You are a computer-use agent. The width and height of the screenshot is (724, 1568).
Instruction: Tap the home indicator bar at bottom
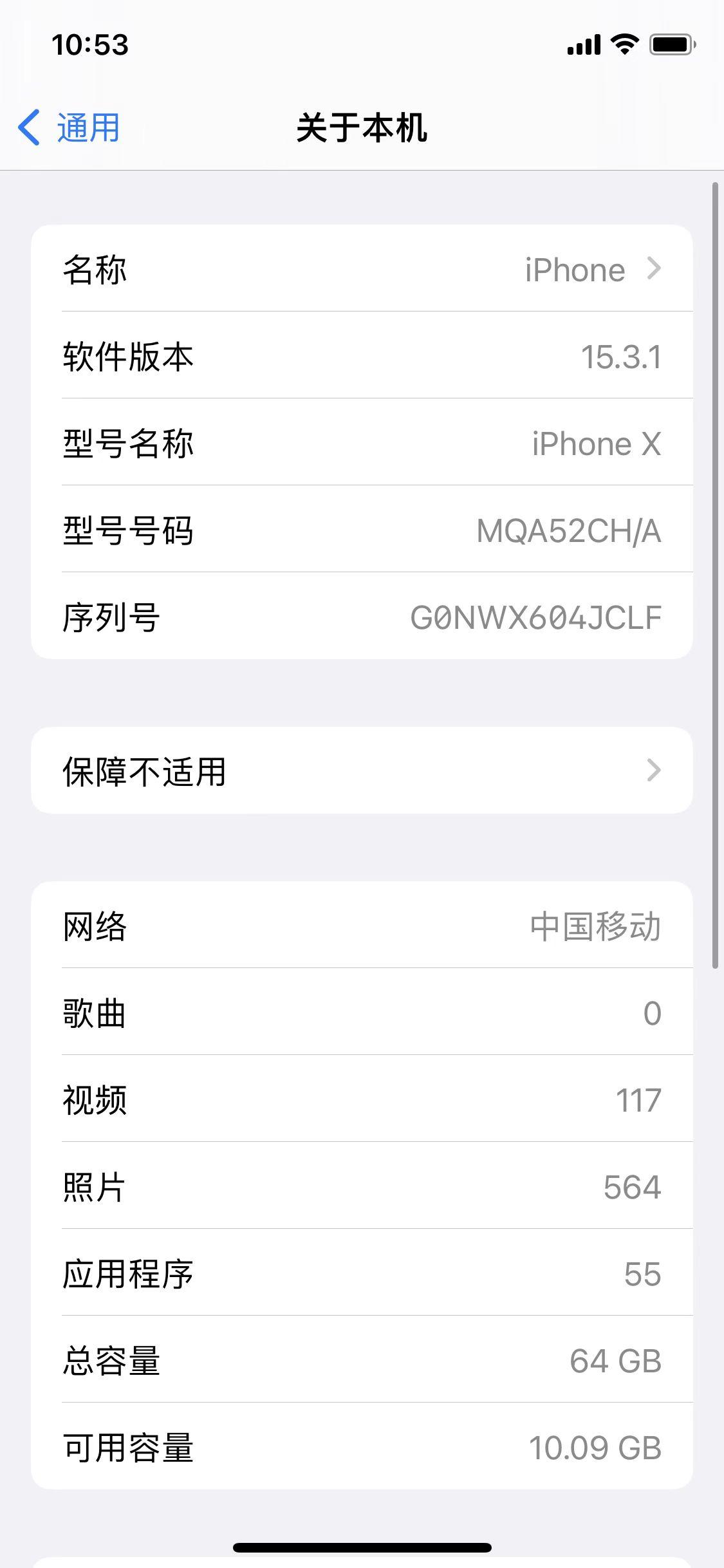(x=362, y=1548)
